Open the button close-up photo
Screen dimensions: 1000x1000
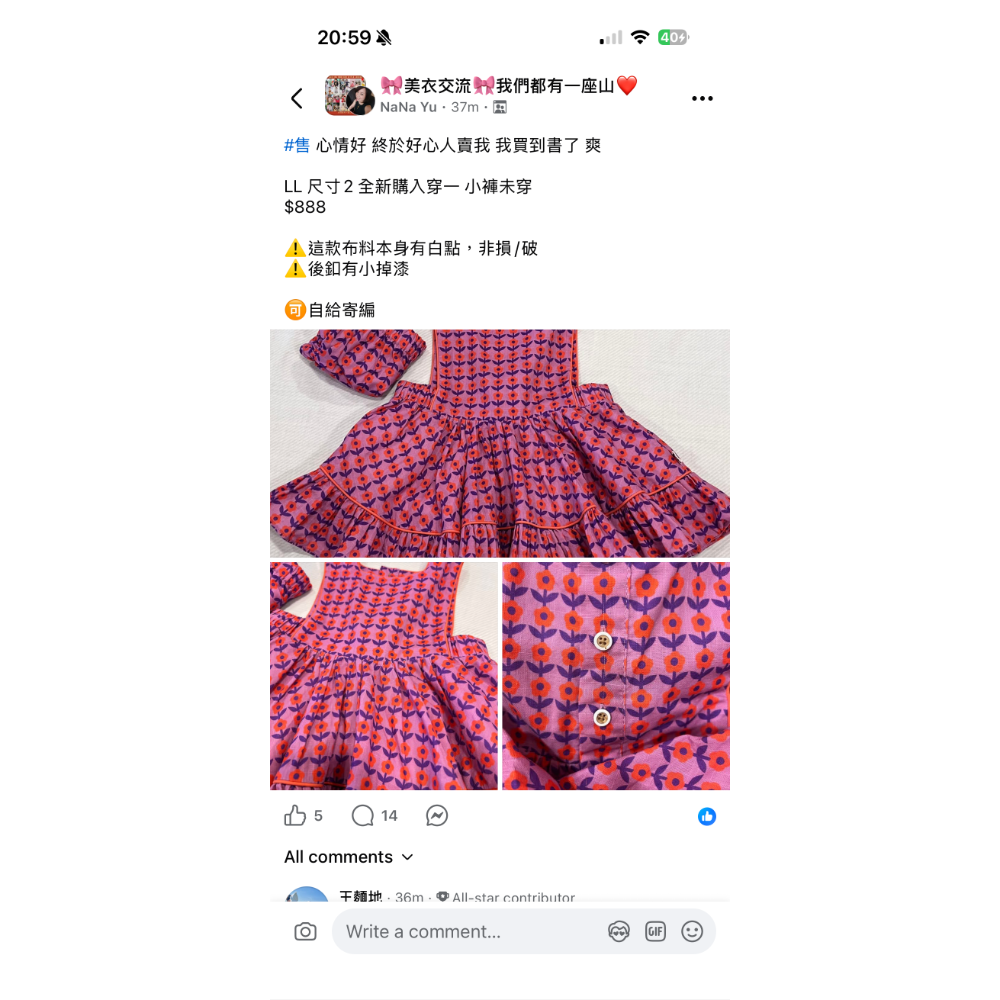pyautogui.click(x=616, y=676)
